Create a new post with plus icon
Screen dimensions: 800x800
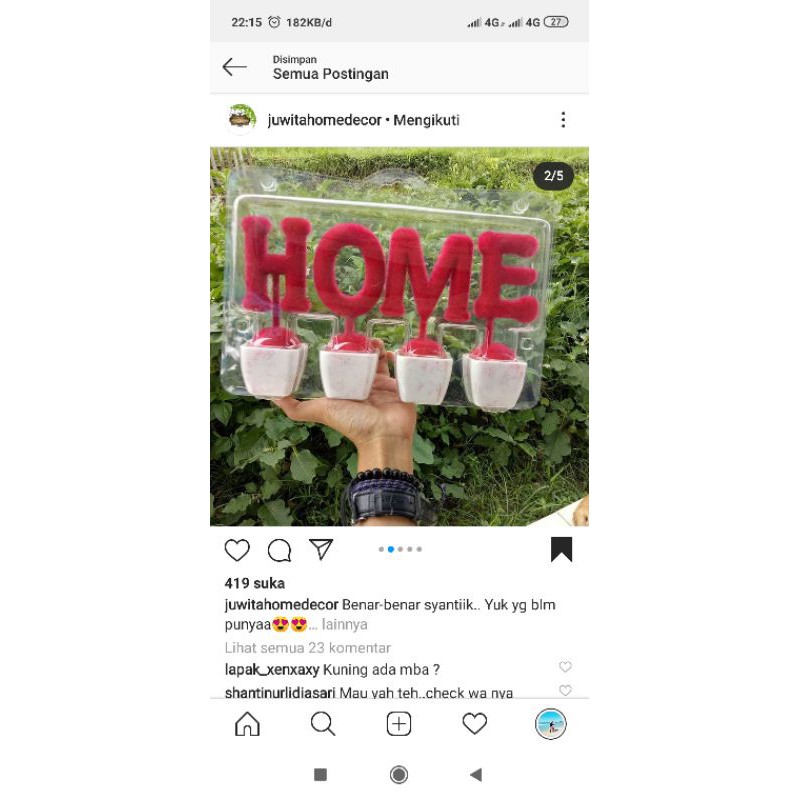click(399, 724)
